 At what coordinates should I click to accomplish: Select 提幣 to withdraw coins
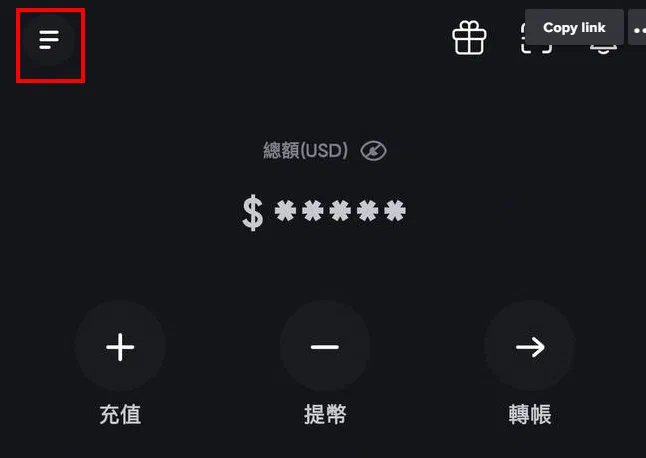click(324, 347)
